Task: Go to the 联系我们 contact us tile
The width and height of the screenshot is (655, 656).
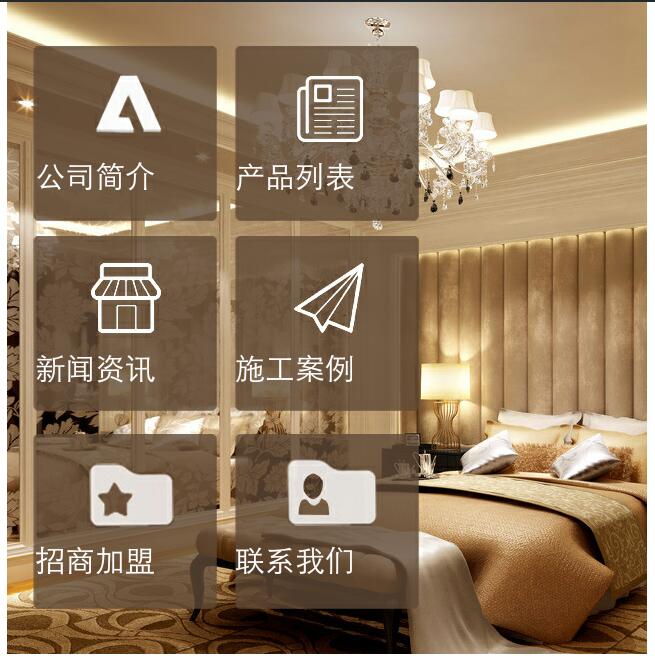Action: tap(326, 520)
